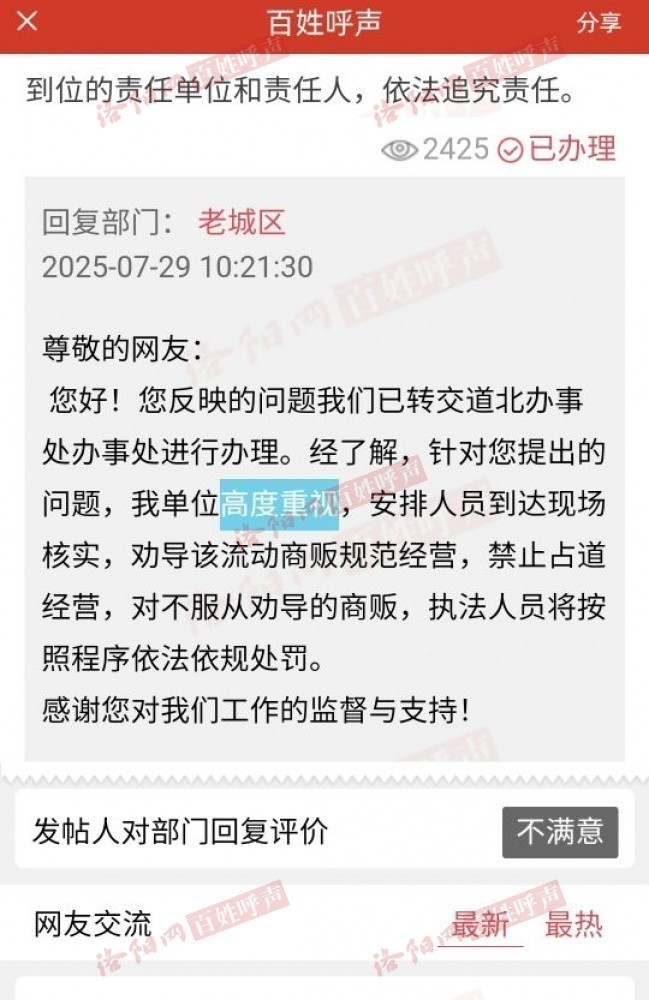Open 老城区 department link
The image size is (649, 1000).
tap(241, 222)
